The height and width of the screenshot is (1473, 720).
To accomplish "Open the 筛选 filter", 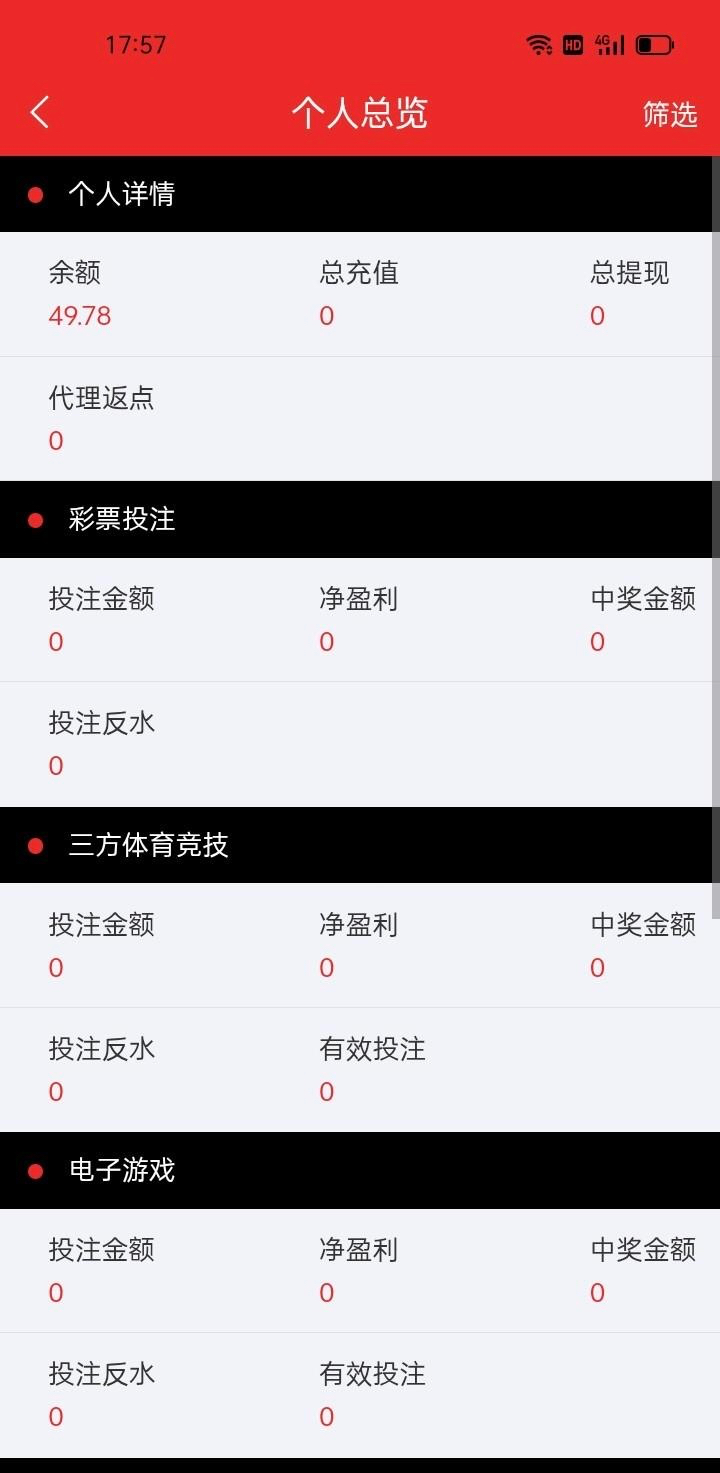I will pos(669,114).
